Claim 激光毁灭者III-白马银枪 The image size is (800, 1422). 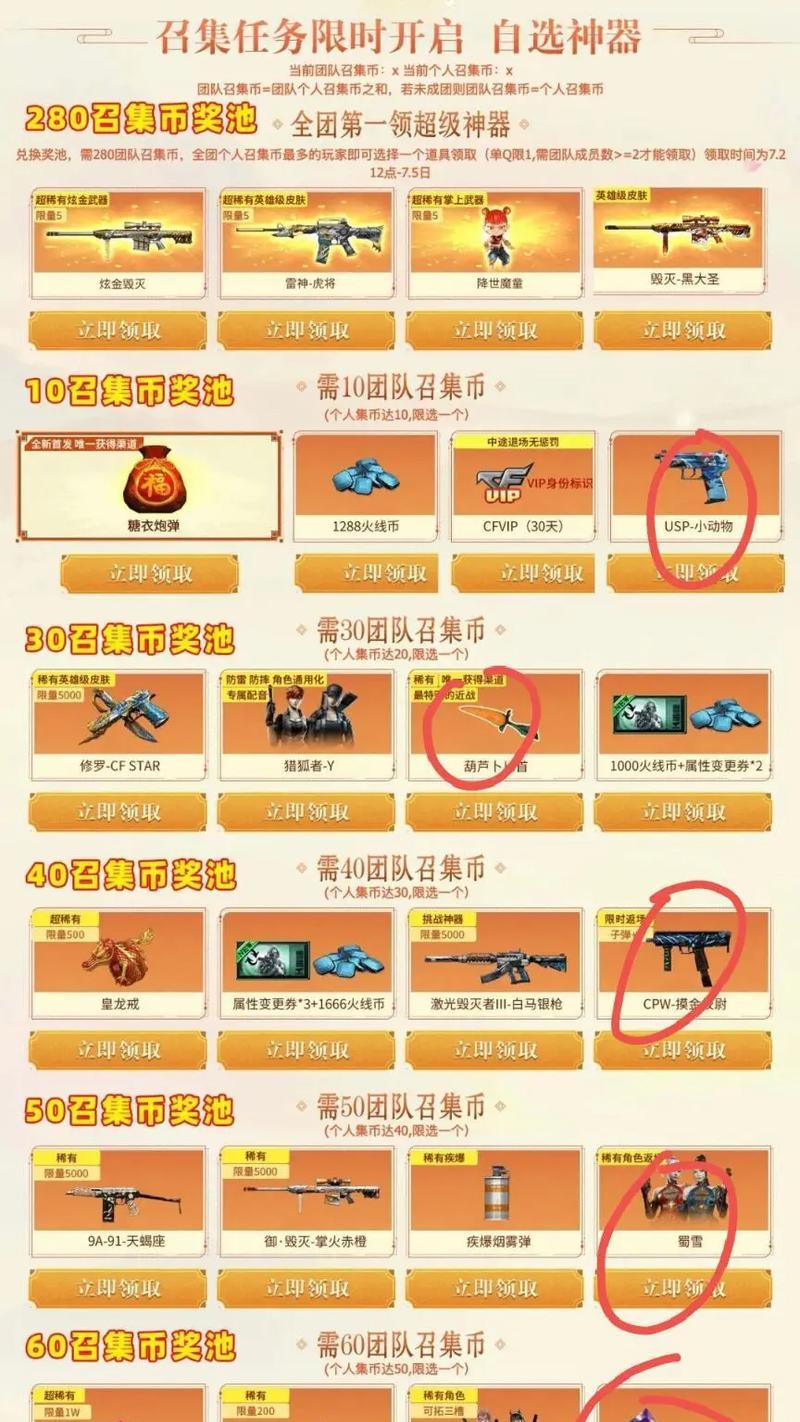pos(494,1050)
